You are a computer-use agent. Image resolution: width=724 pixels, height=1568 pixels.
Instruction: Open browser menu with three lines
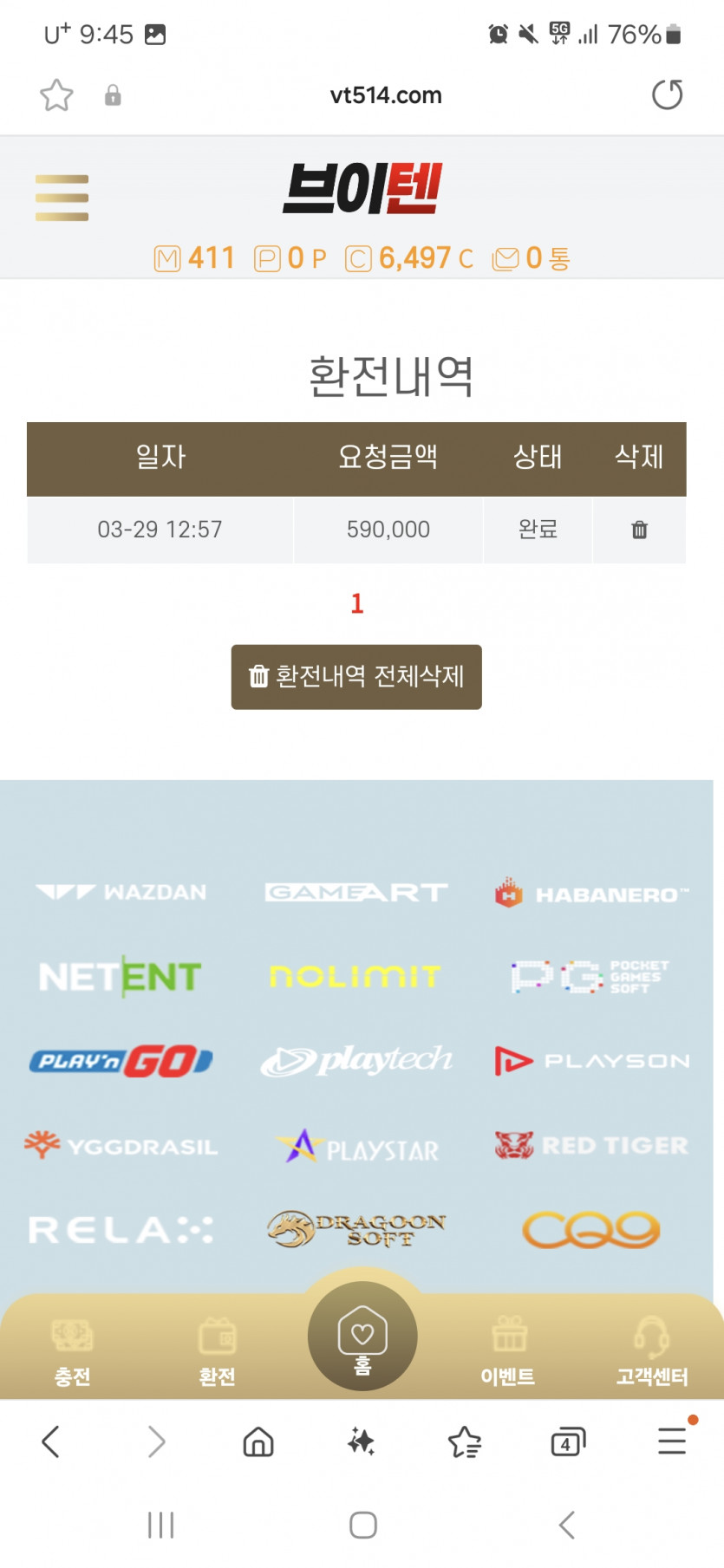(x=672, y=1441)
